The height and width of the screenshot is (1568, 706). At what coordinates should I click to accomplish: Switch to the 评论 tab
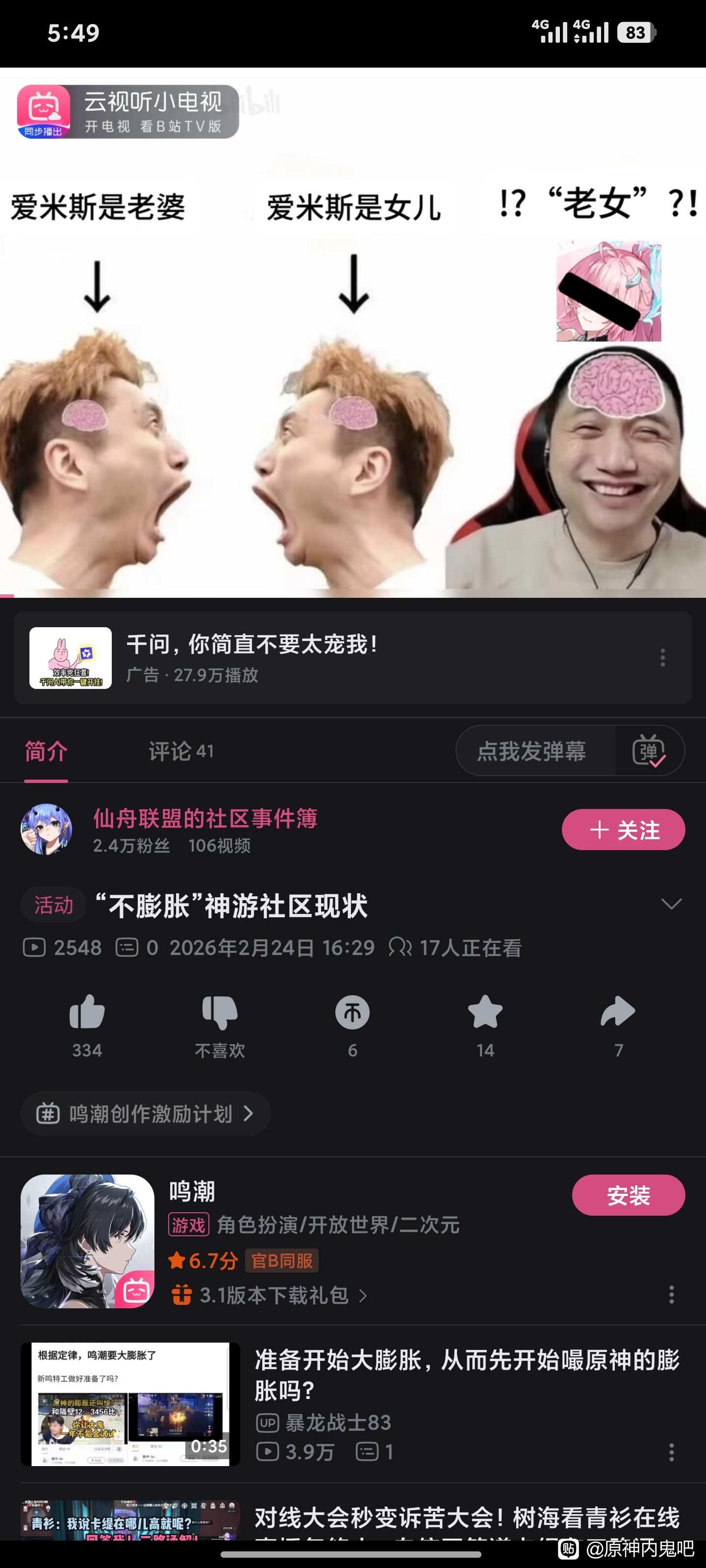181,751
